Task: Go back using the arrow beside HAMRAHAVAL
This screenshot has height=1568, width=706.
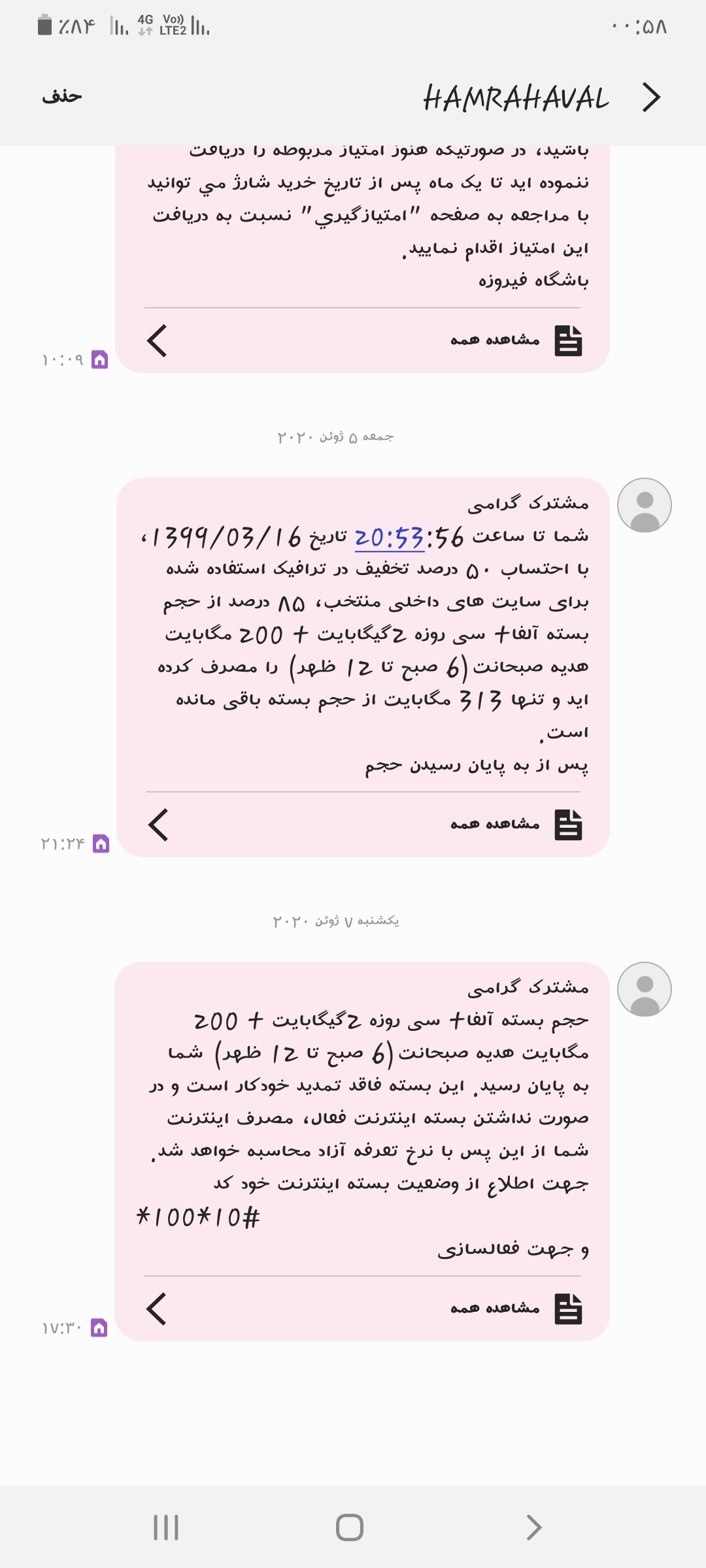Action: tap(650, 97)
